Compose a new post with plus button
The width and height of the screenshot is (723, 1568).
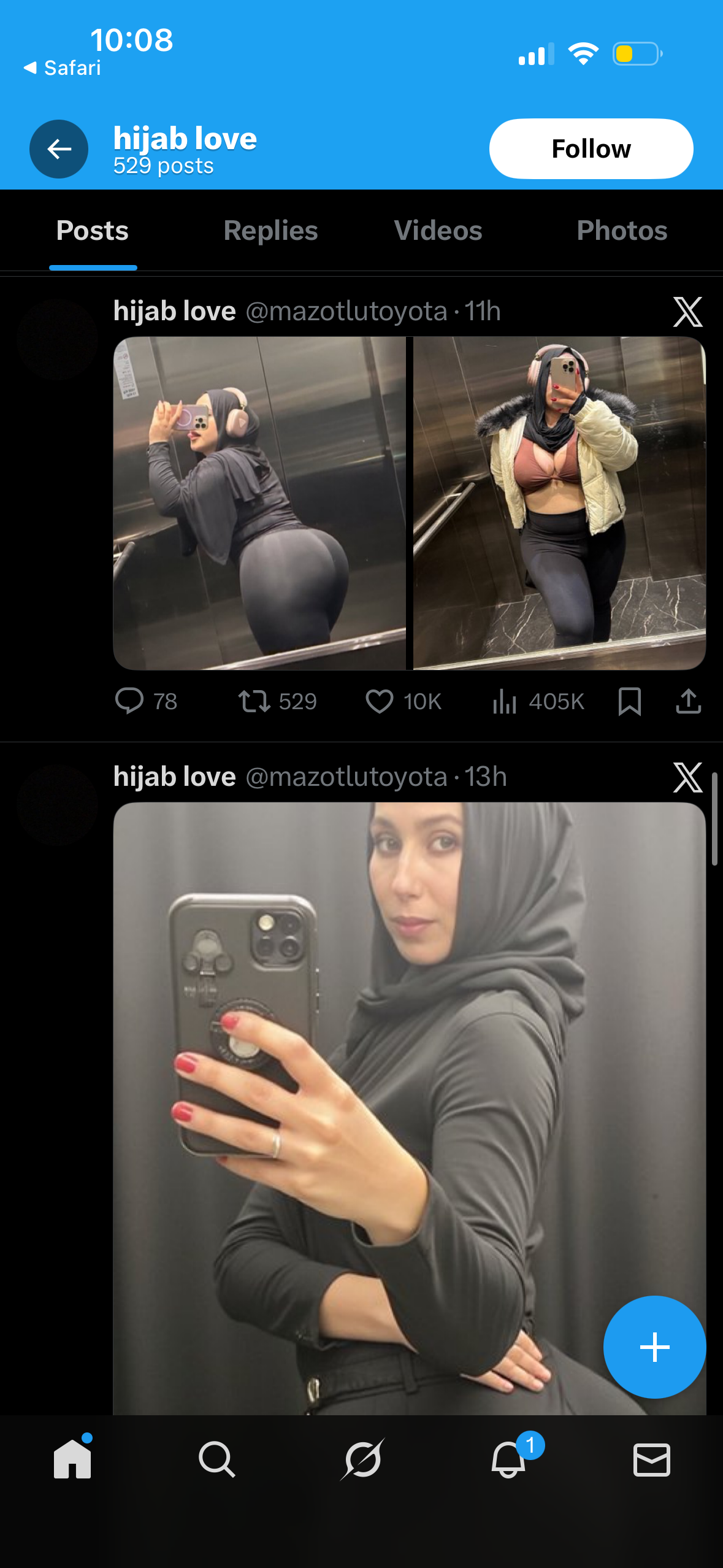point(654,1347)
